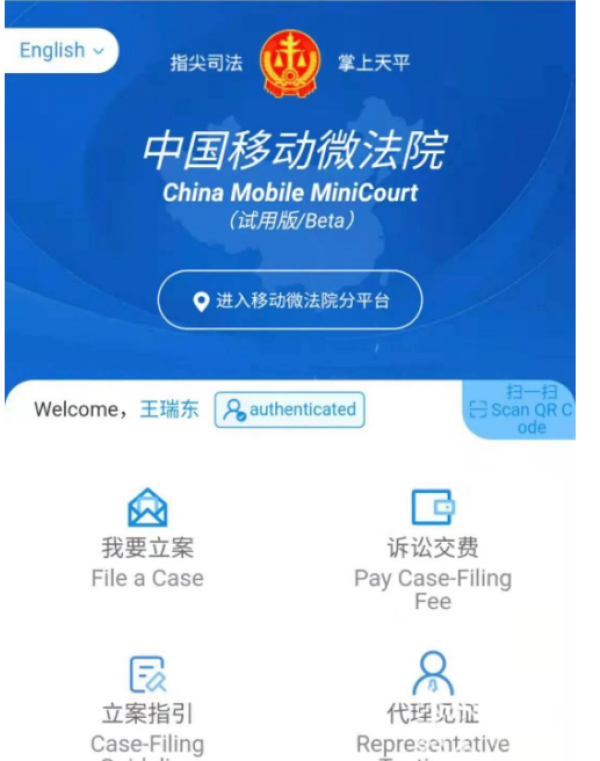Screen dimensions: 600x761
Task: Select File a Case
Action: click(x=148, y=538)
